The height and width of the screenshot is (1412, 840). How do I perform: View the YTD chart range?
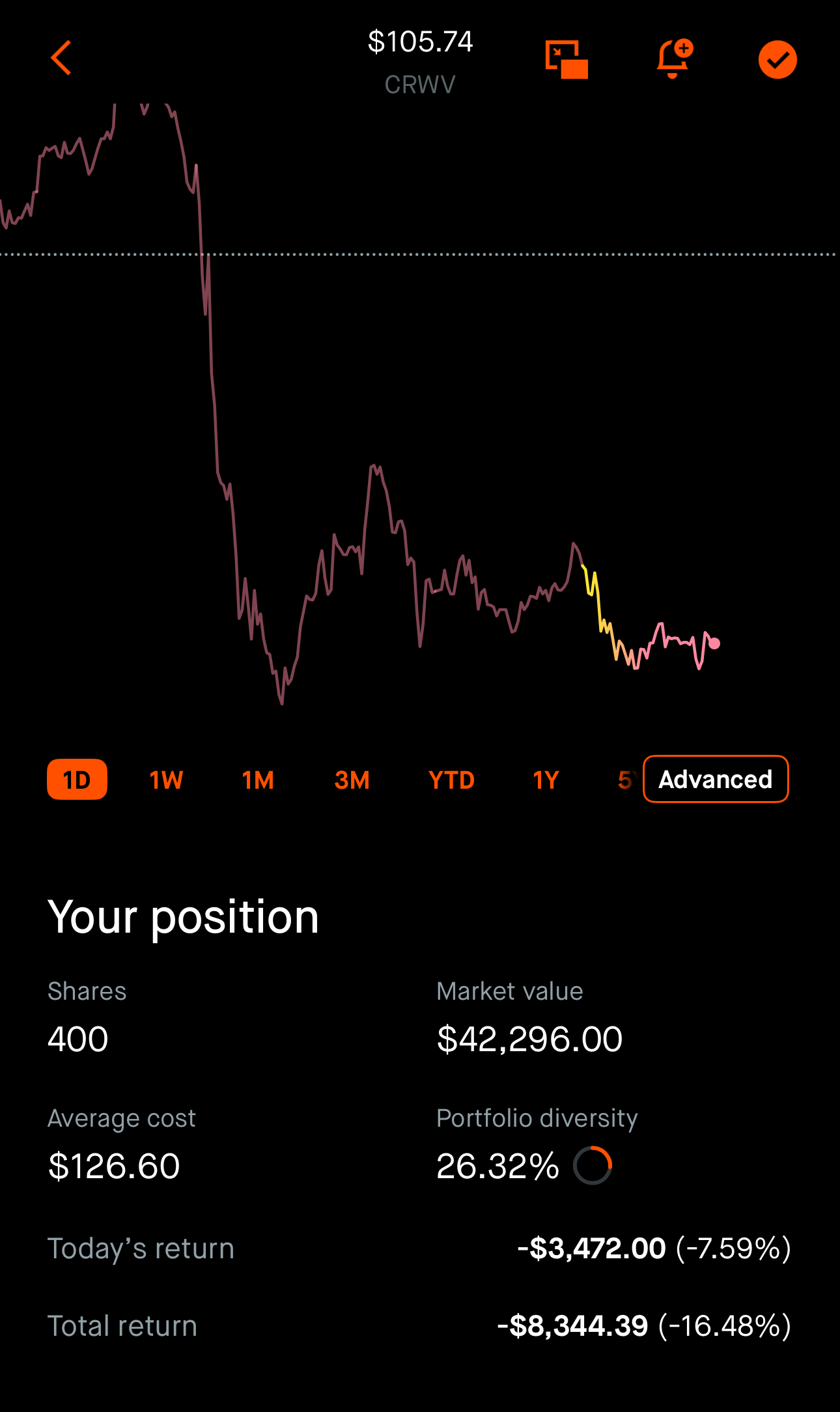pyautogui.click(x=451, y=780)
